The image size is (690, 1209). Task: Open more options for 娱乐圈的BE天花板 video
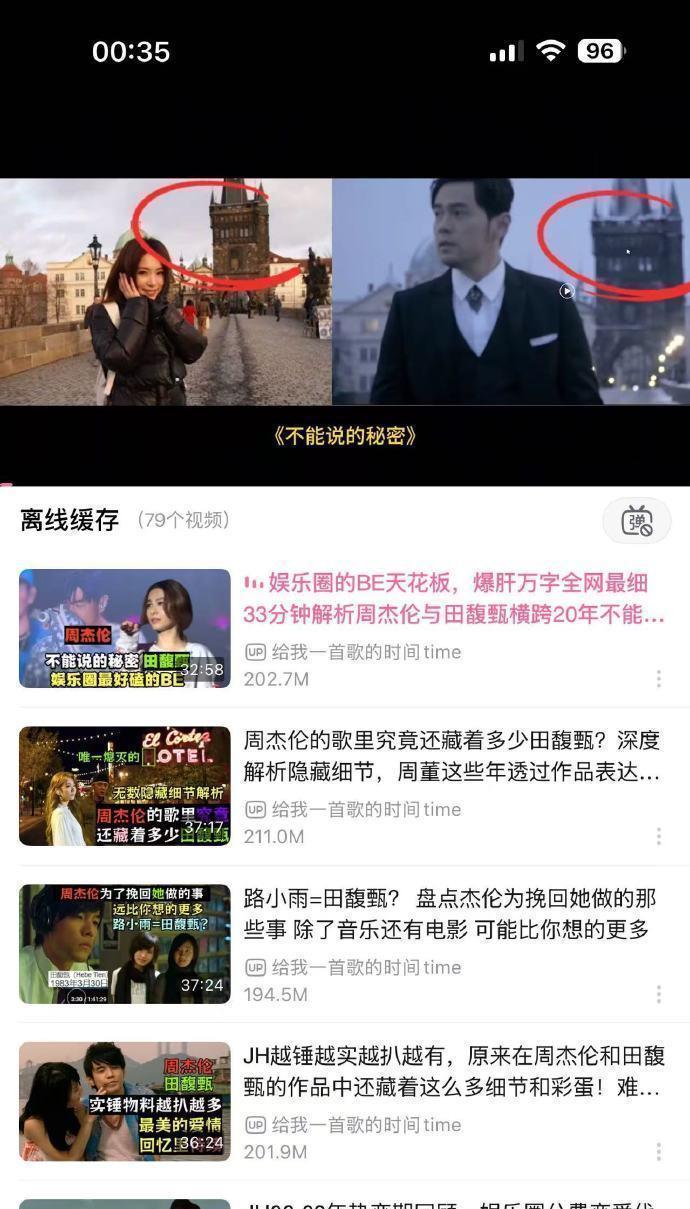coord(658,679)
